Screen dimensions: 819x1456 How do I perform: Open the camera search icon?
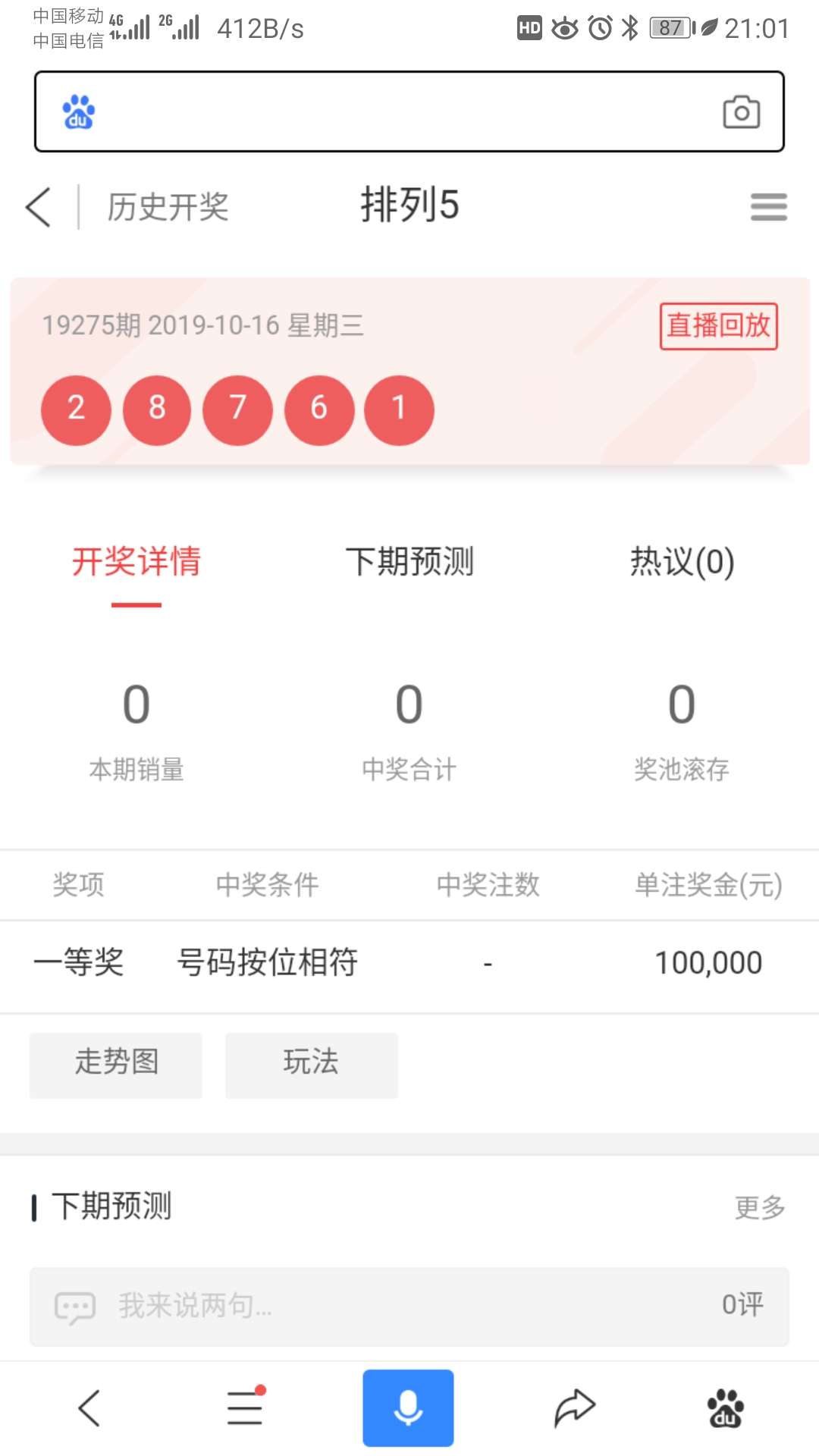[x=741, y=112]
